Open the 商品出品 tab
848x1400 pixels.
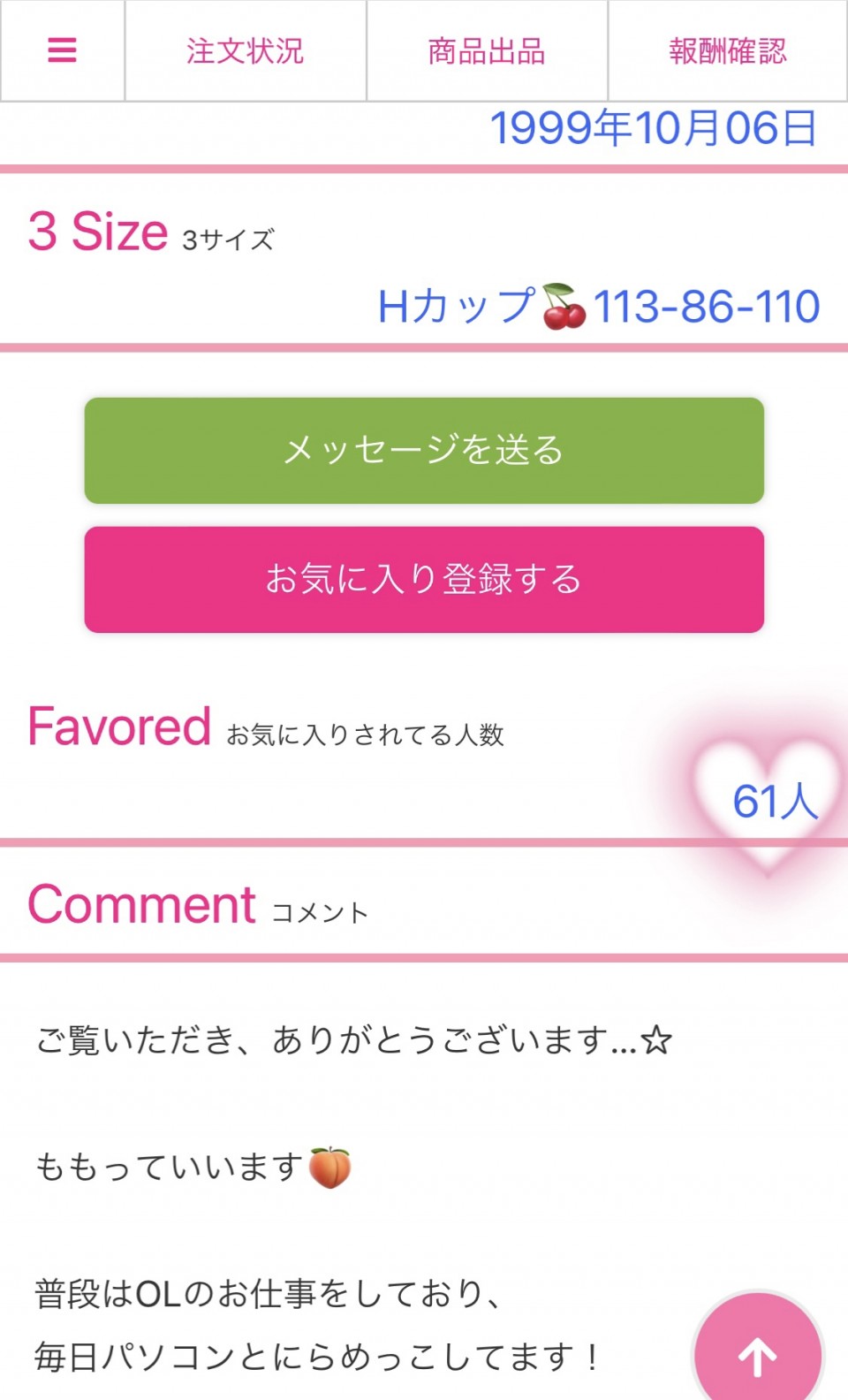click(487, 50)
